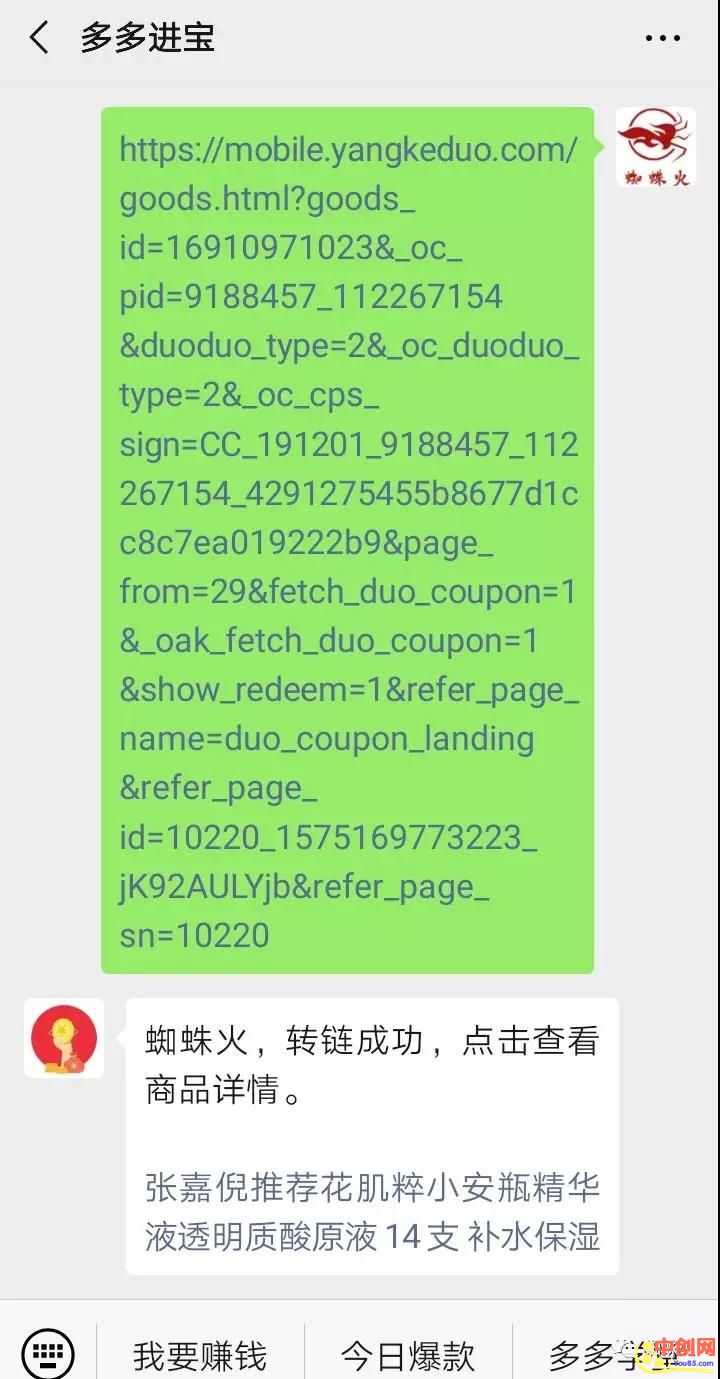The height and width of the screenshot is (1379, 720).
Task: Switch to keyboard input
Action: coord(48,1353)
